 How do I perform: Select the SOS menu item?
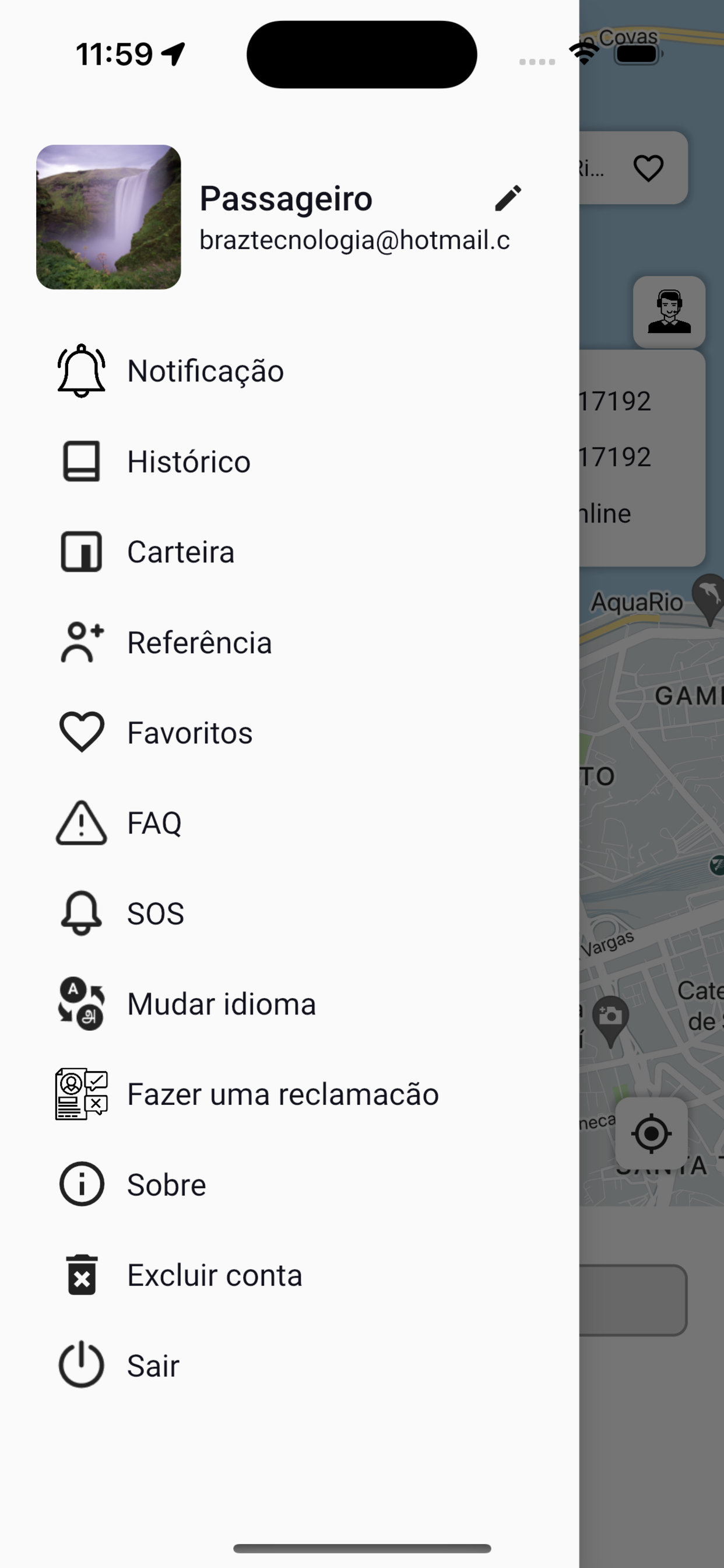tap(290, 913)
